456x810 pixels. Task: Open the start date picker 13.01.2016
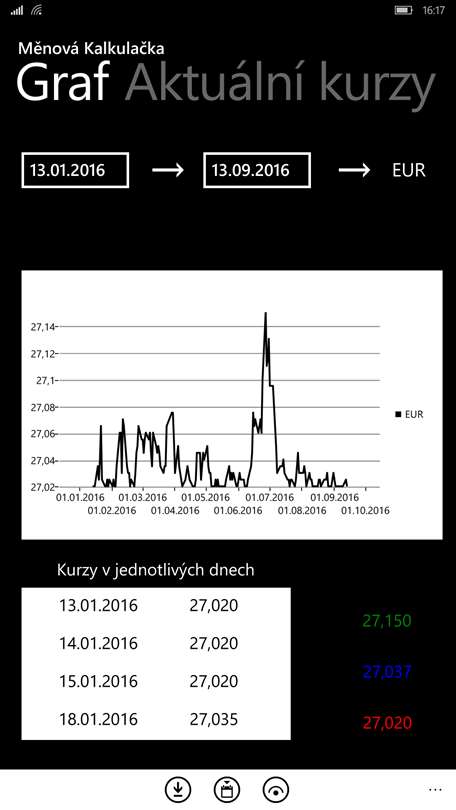click(x=75, y=170)
